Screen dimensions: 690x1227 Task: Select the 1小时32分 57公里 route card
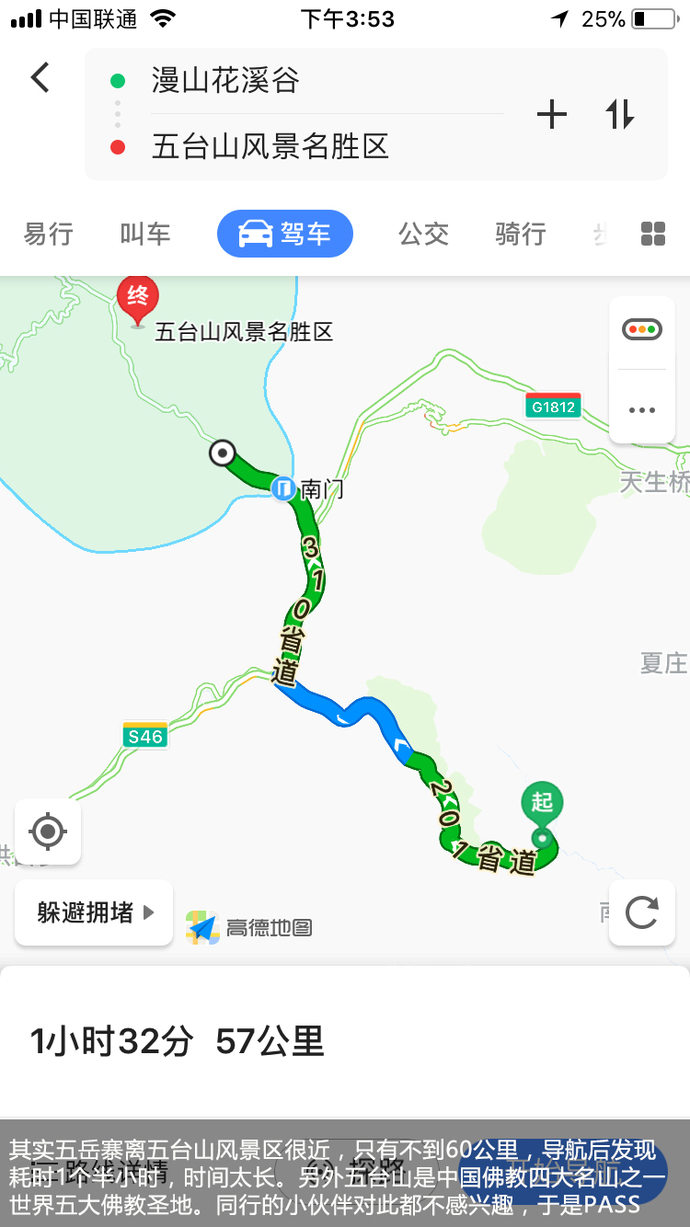tap(178, 1042)
